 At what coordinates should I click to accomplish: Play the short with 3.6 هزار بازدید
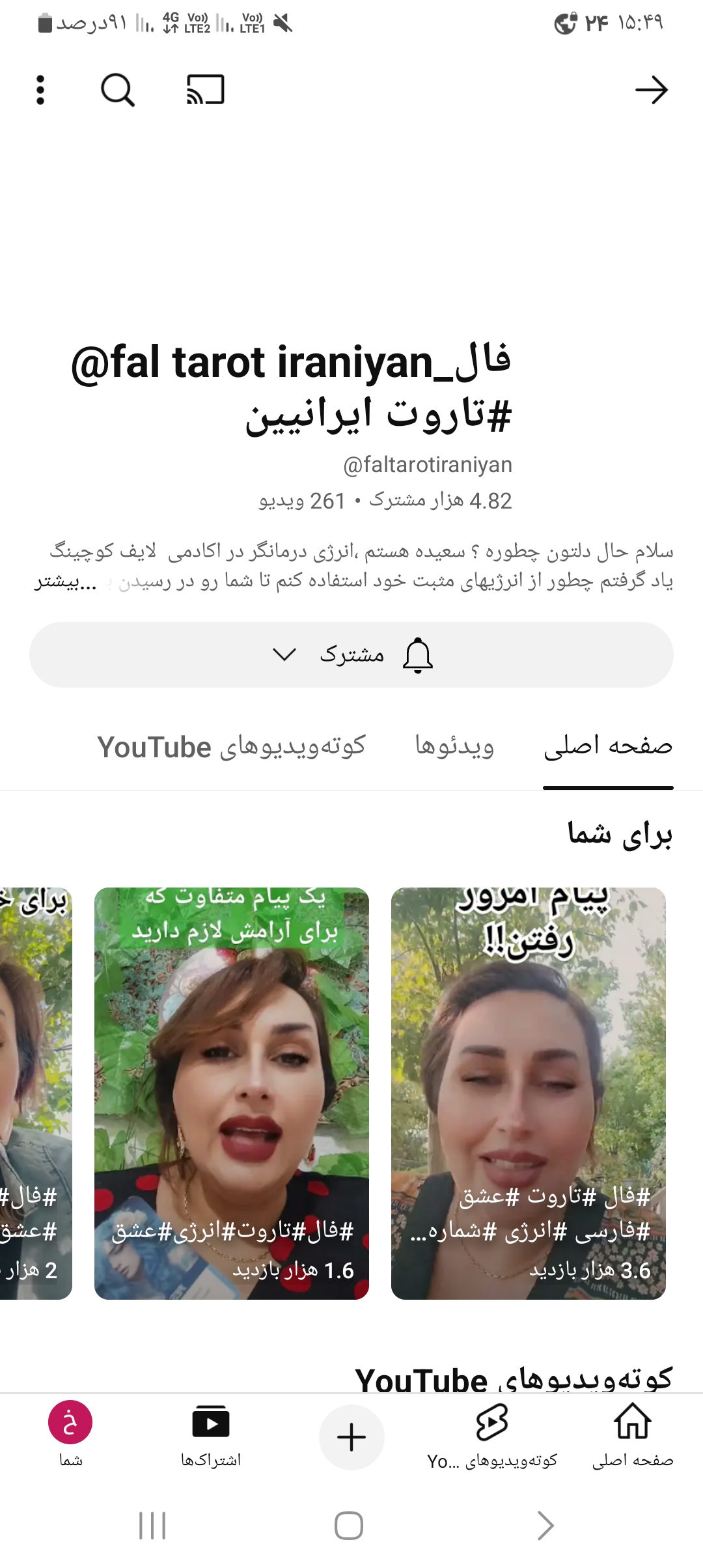point(528,1094)
